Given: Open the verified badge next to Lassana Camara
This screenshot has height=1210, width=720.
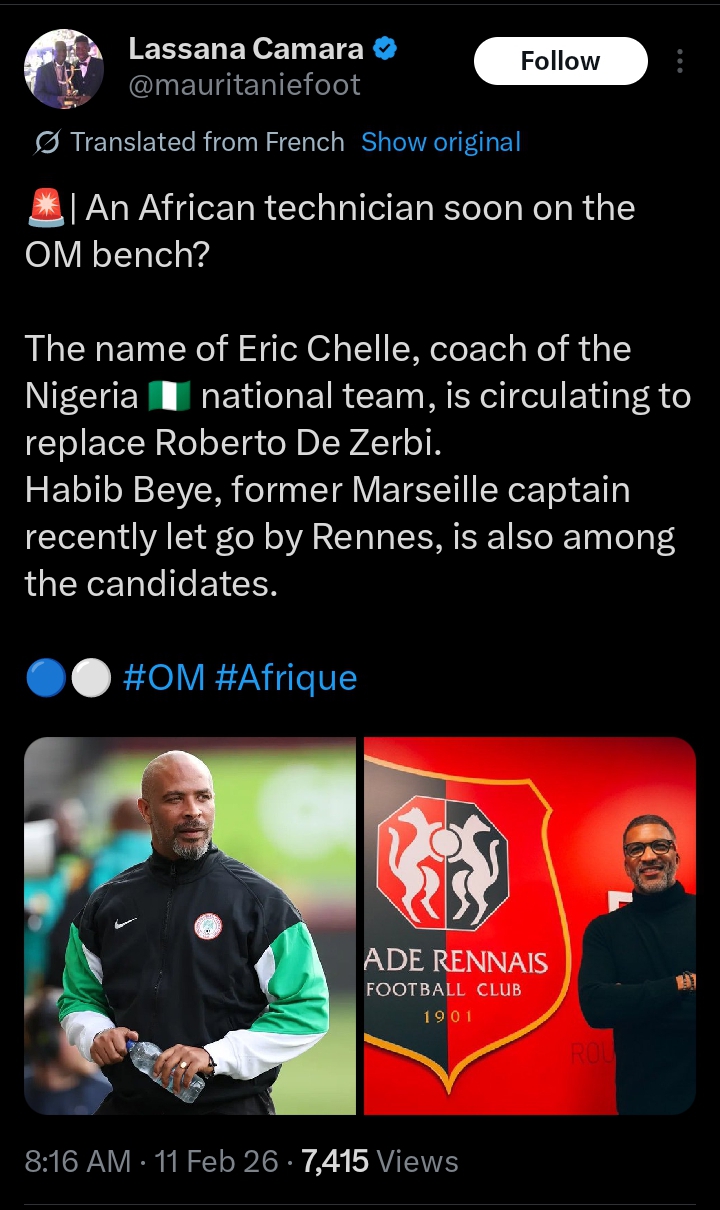Looking at the screenshot, I should coord(385,46).
